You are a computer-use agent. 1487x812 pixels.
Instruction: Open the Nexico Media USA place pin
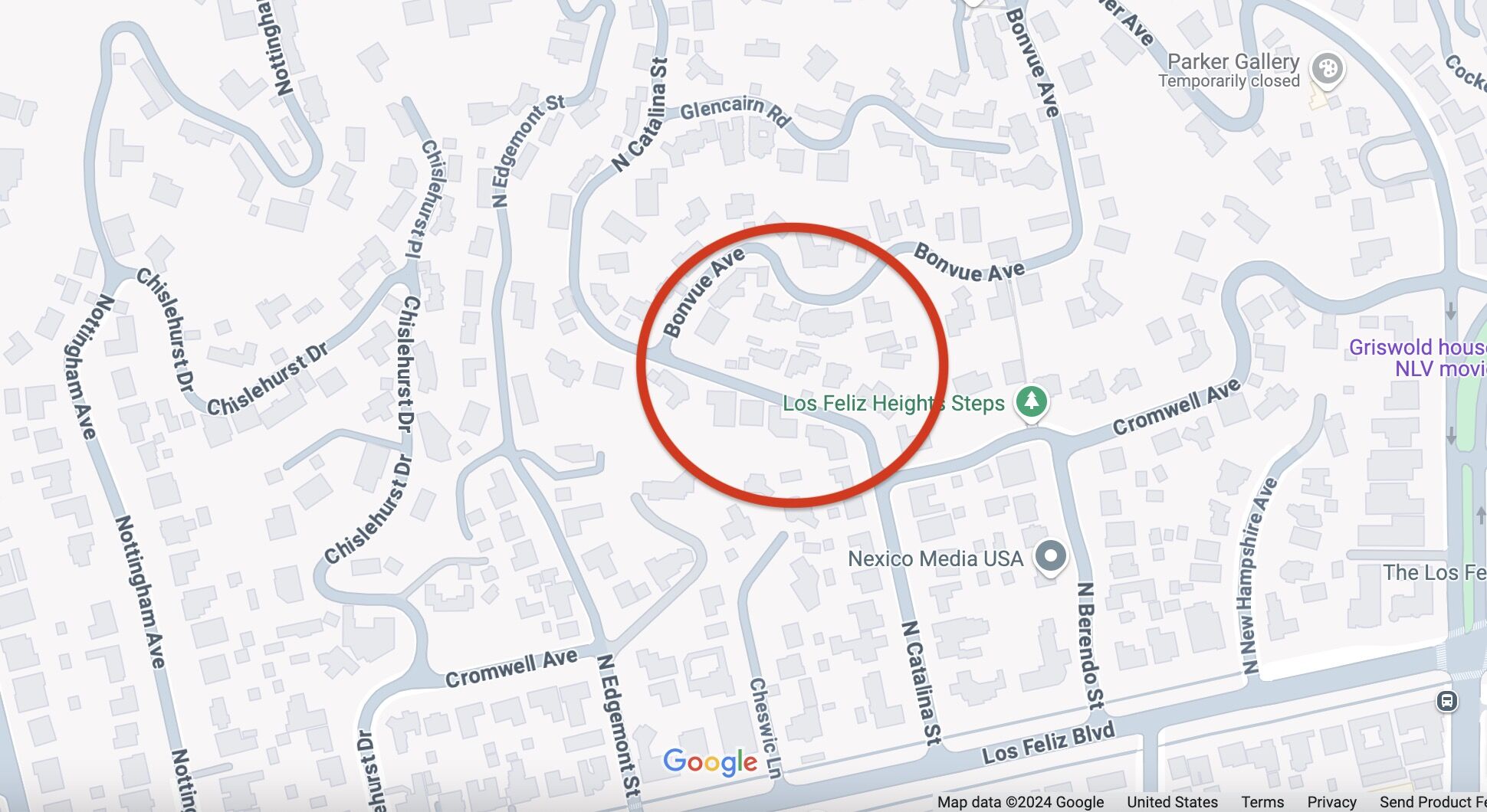point(1050,556)
